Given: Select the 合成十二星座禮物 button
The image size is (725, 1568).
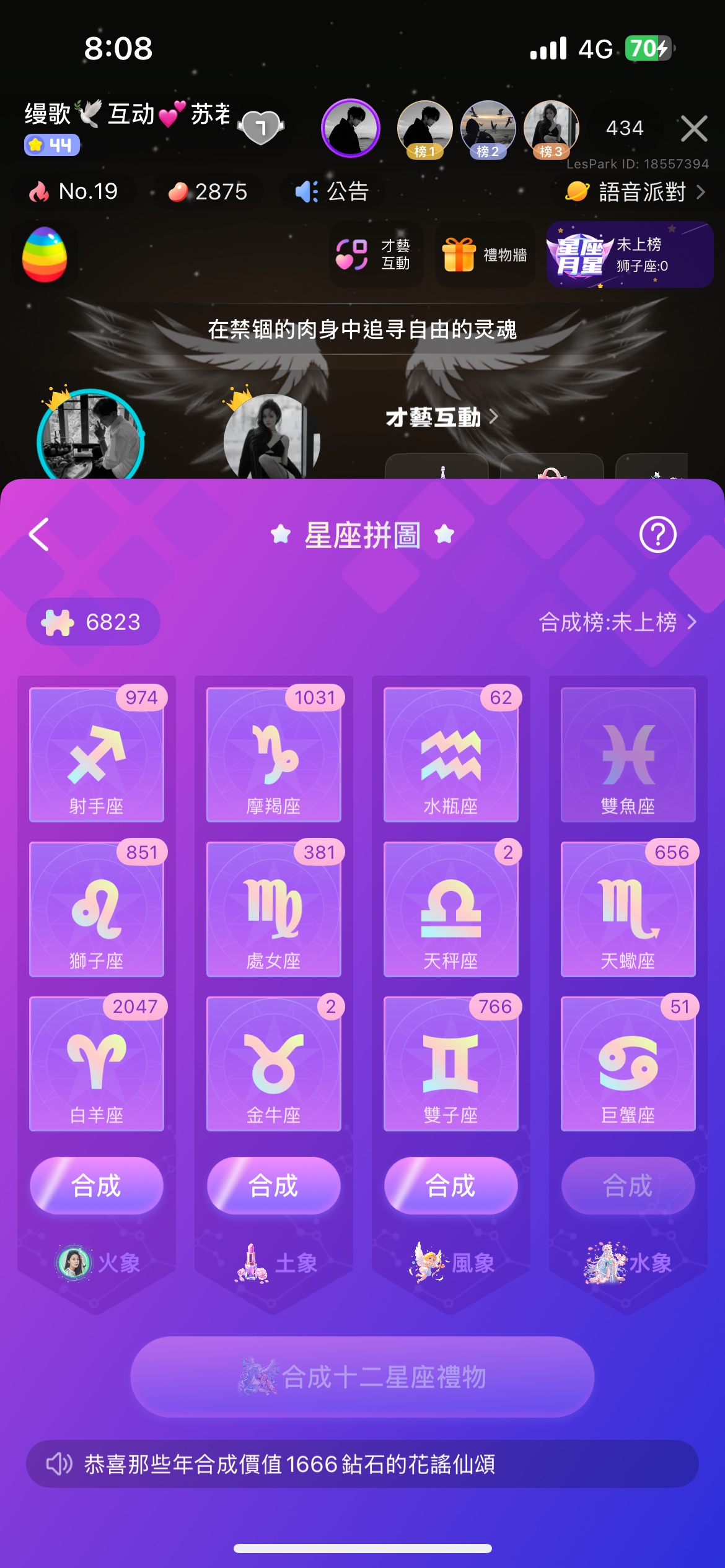Looking at the screenshot, I should click(362, 1377).
